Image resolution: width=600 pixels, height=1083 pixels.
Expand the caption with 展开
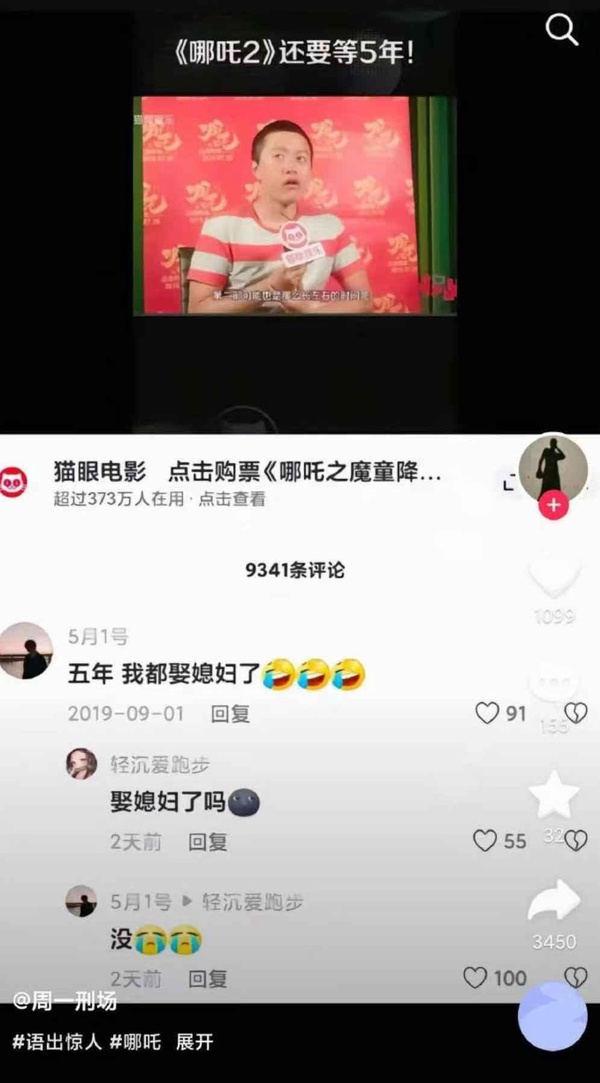(195, 1042)
